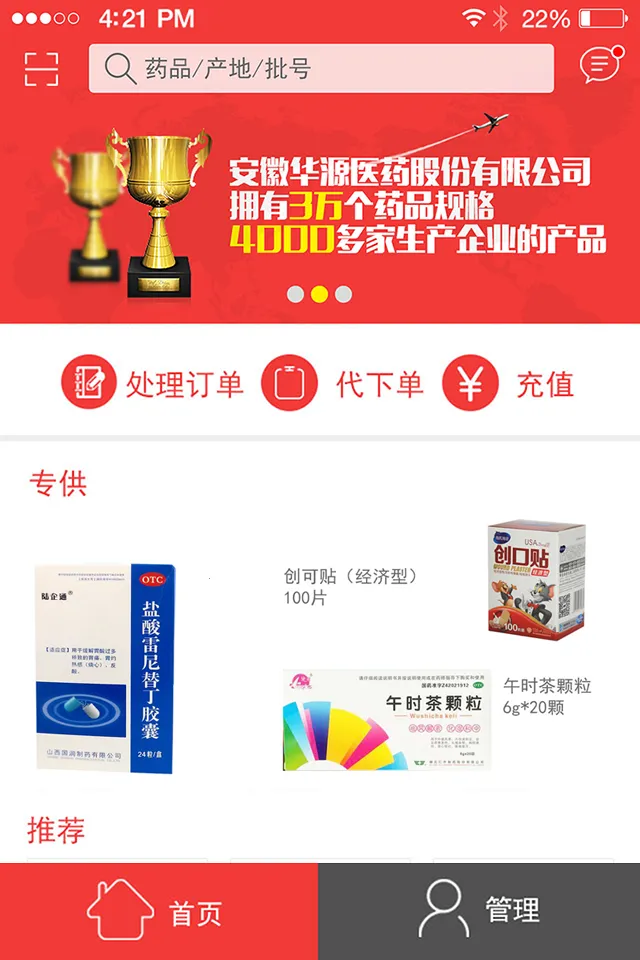640x960 pixels.
Task: Tap the 药品/产地/批号 search box
Action: coord(320,69)
